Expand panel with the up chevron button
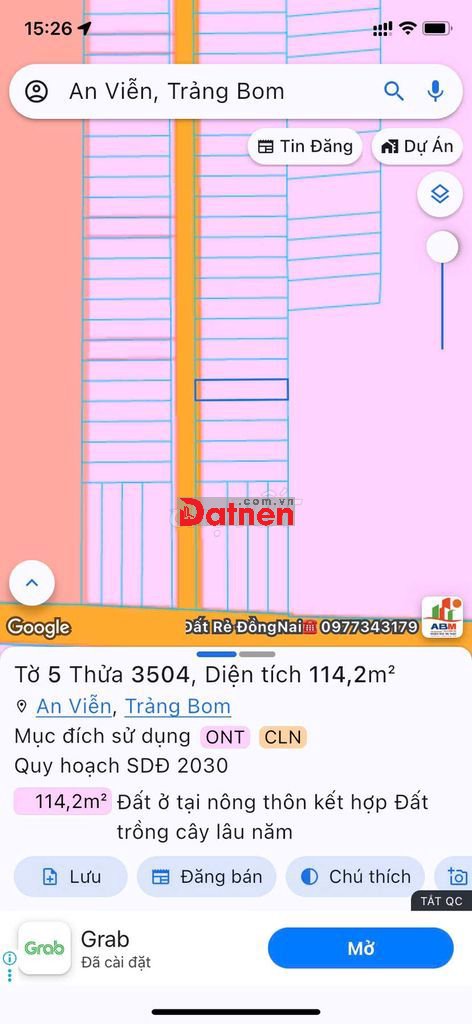 pos(32,583)
